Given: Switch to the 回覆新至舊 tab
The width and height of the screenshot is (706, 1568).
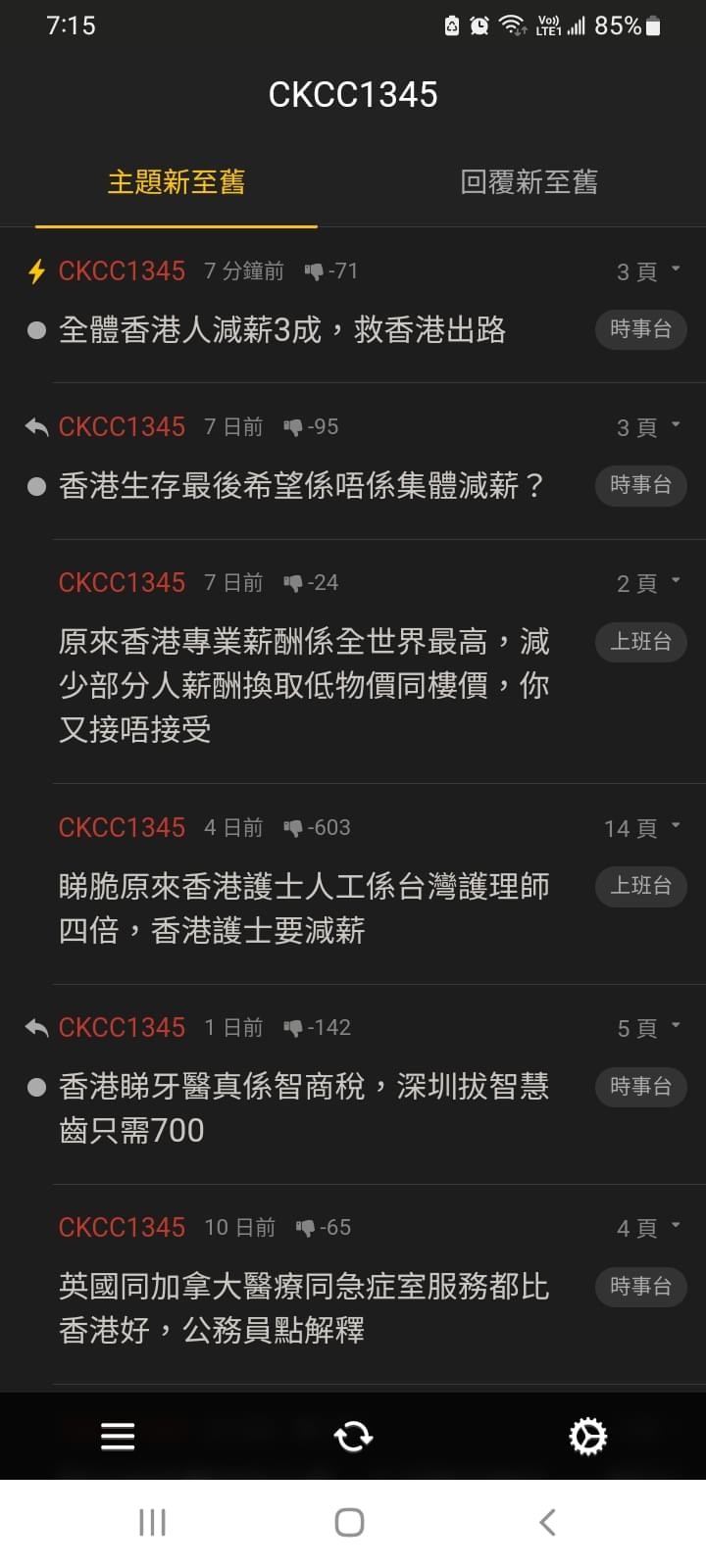Looking at the screenshot, I should (x=529, y=182).
